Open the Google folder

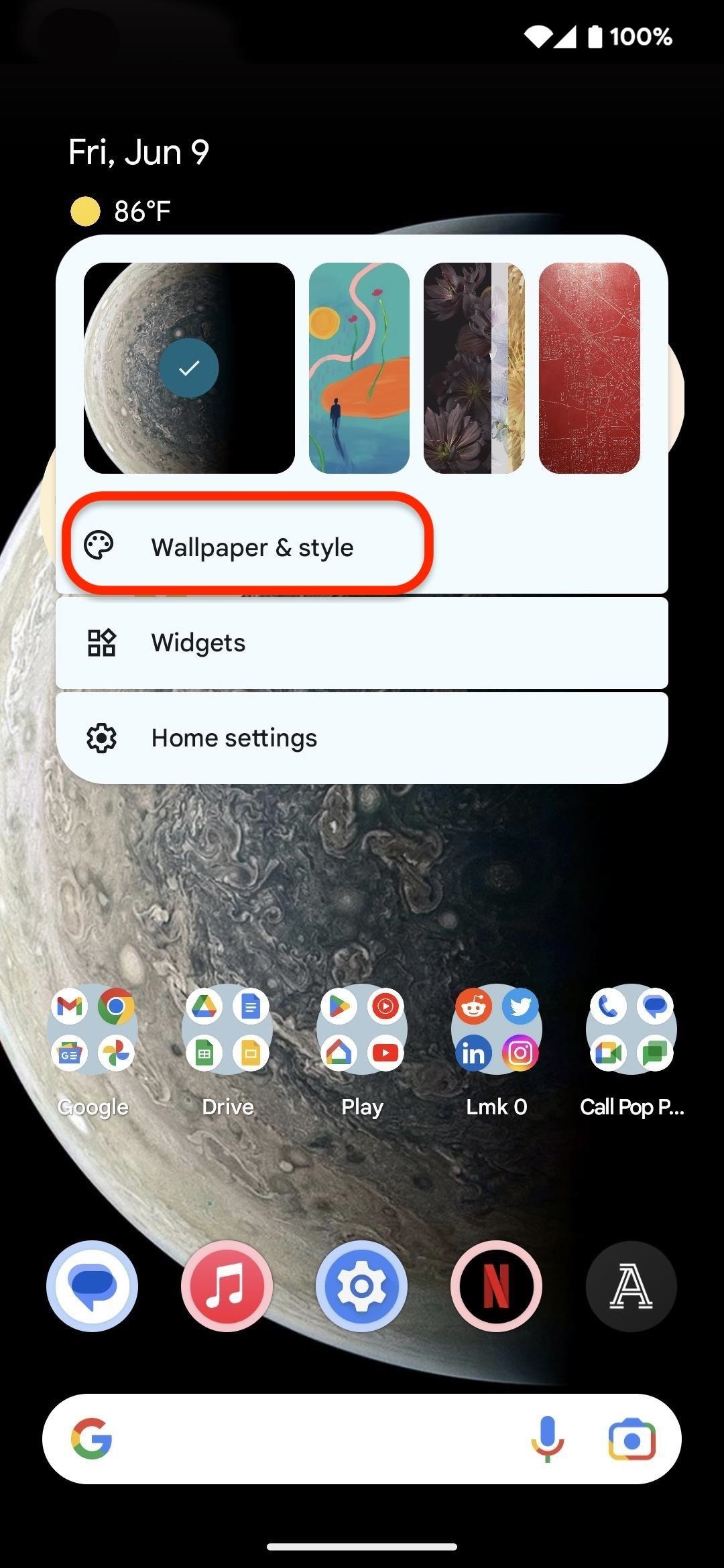point(93,1029)
